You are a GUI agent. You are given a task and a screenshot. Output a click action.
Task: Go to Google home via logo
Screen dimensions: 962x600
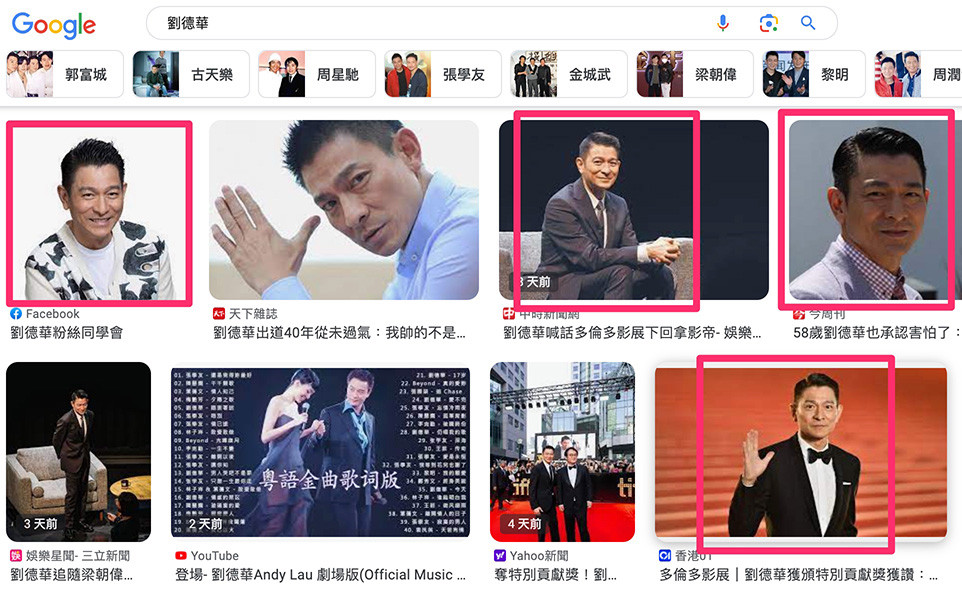click(x=54, y=25)
